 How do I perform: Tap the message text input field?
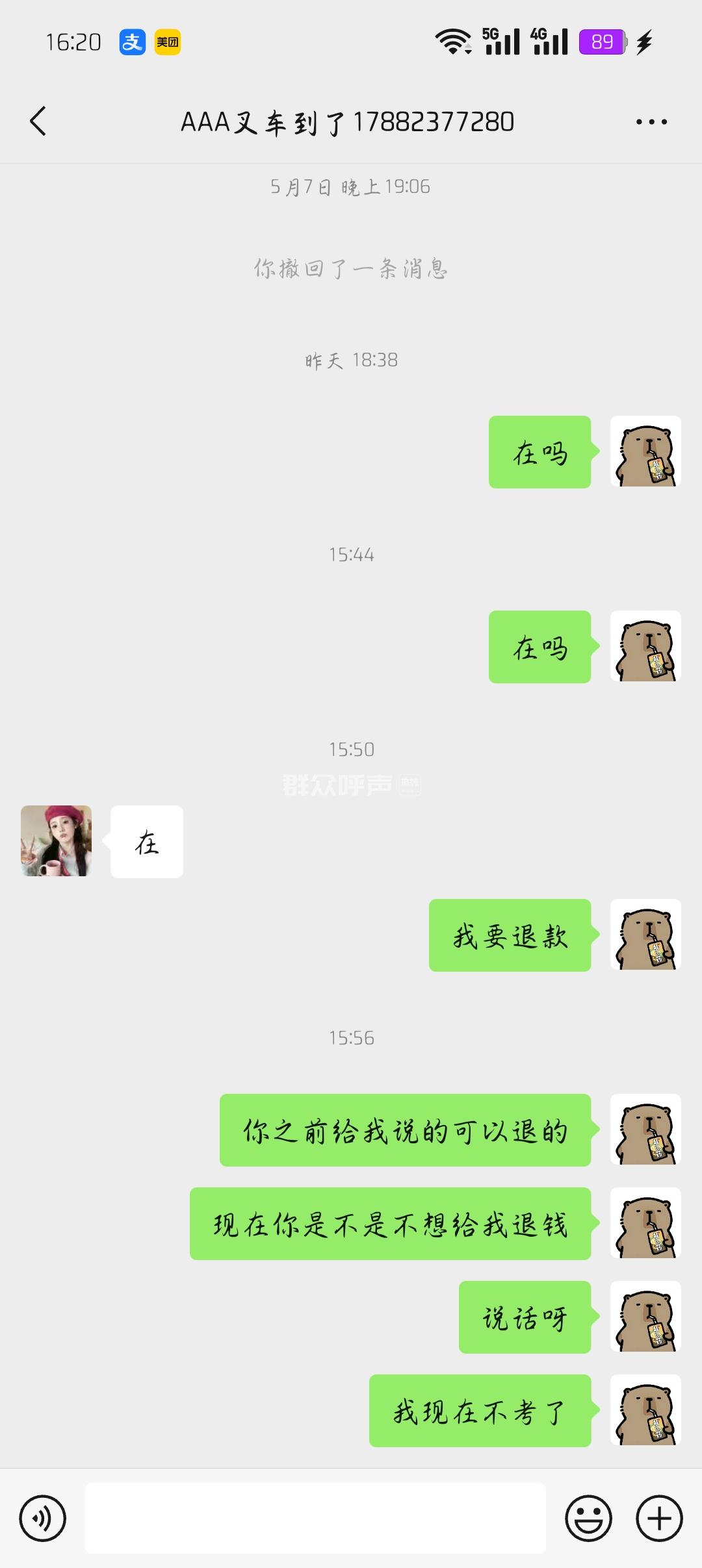pos(315,1518)
